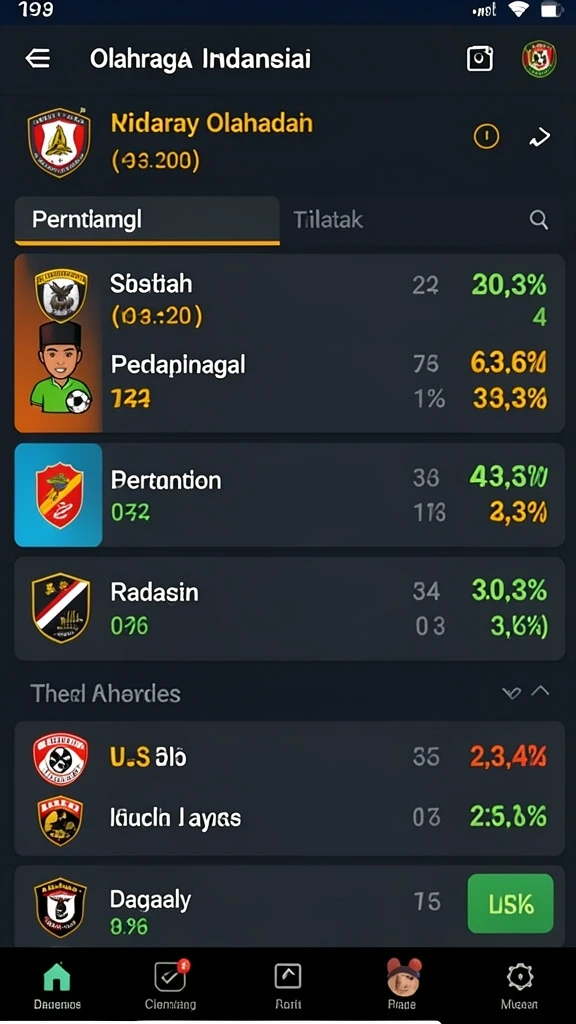Share Nidaray Olahadan with the arrow icon
This screenshot has height=1024, width=576.
point(539,137)
